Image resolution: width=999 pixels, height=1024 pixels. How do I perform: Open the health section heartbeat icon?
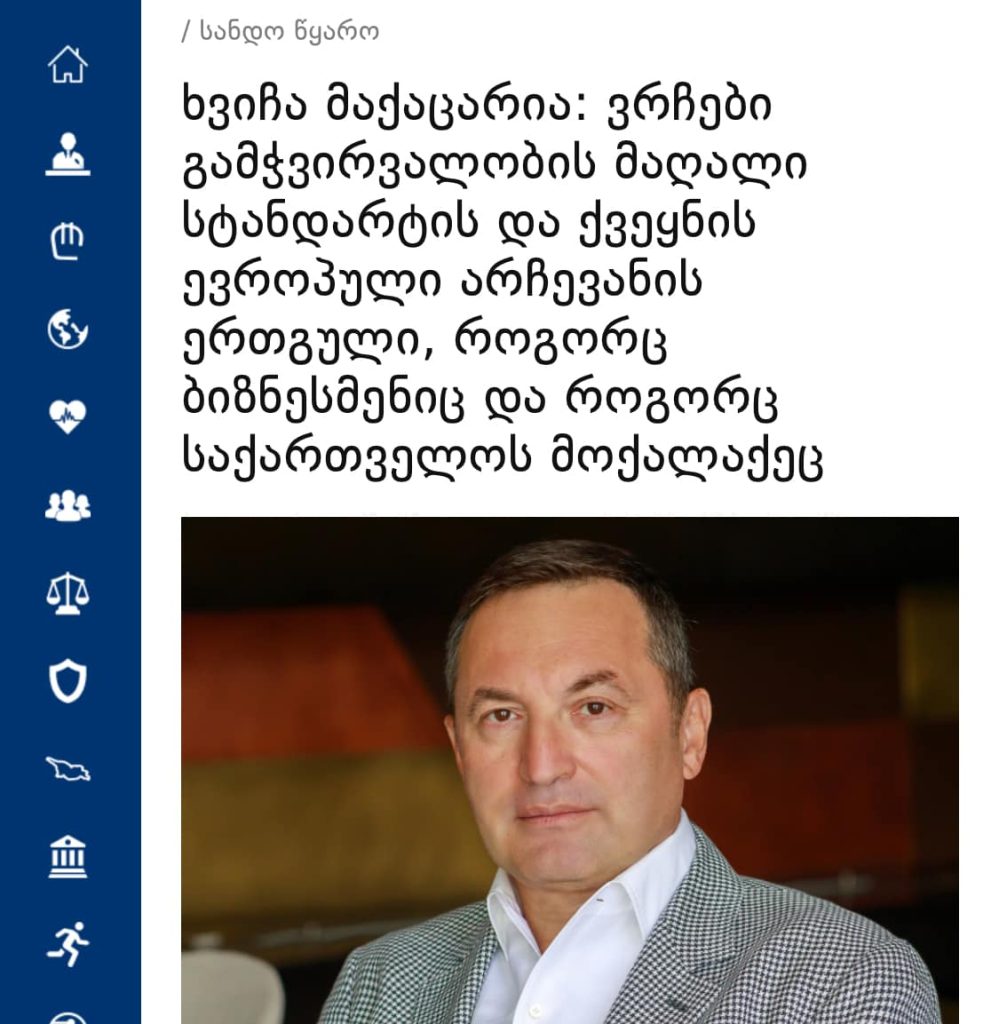[68, 416]
